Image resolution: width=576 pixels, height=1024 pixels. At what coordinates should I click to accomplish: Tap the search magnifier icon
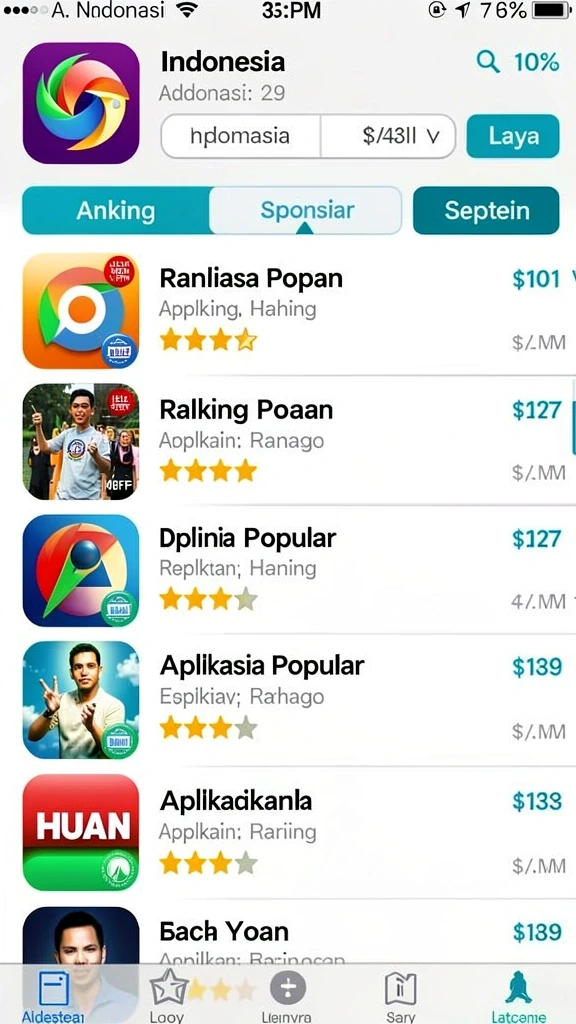(x=487, y=63)
